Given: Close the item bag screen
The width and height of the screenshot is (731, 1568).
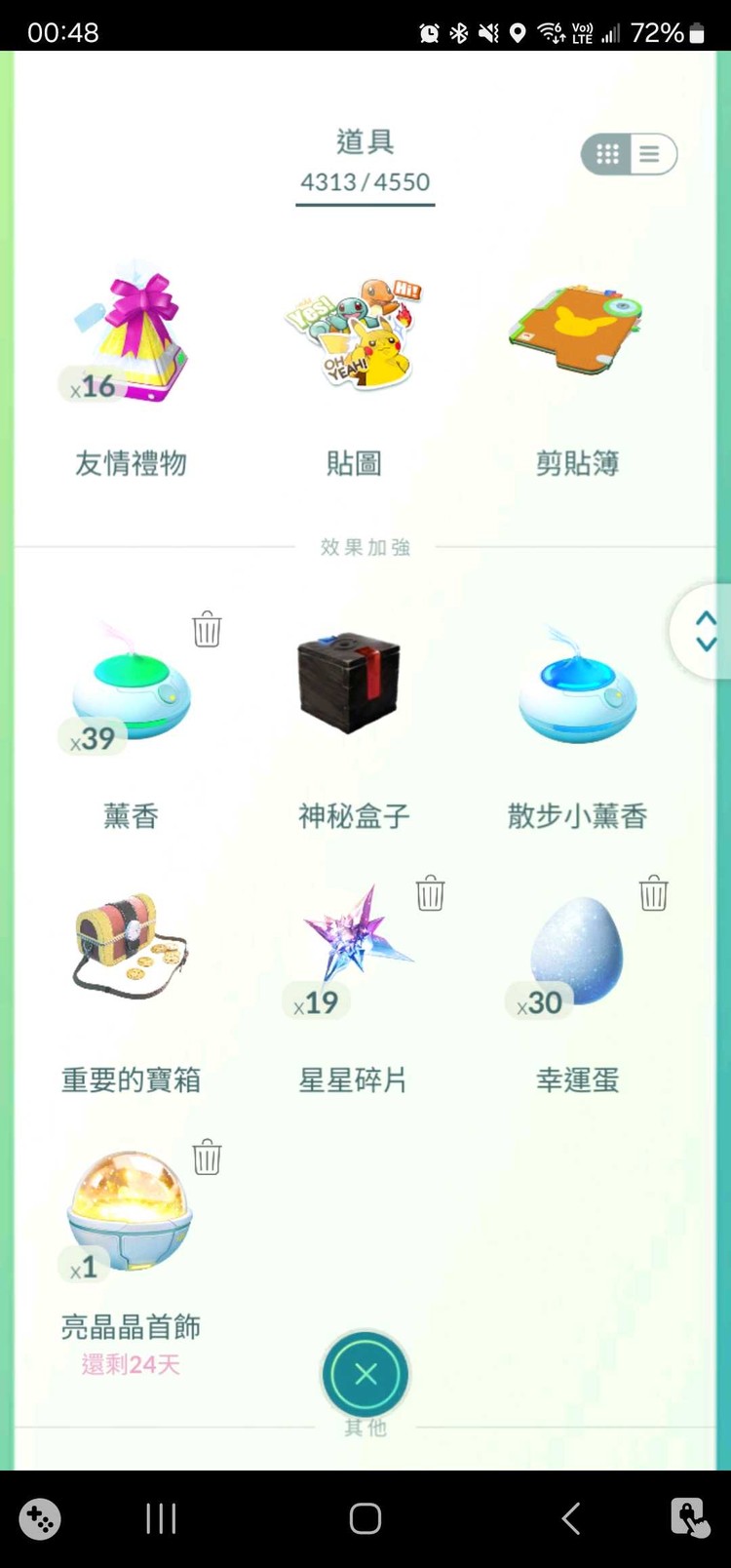Looking at the screenshot, I should (365, 1374).
